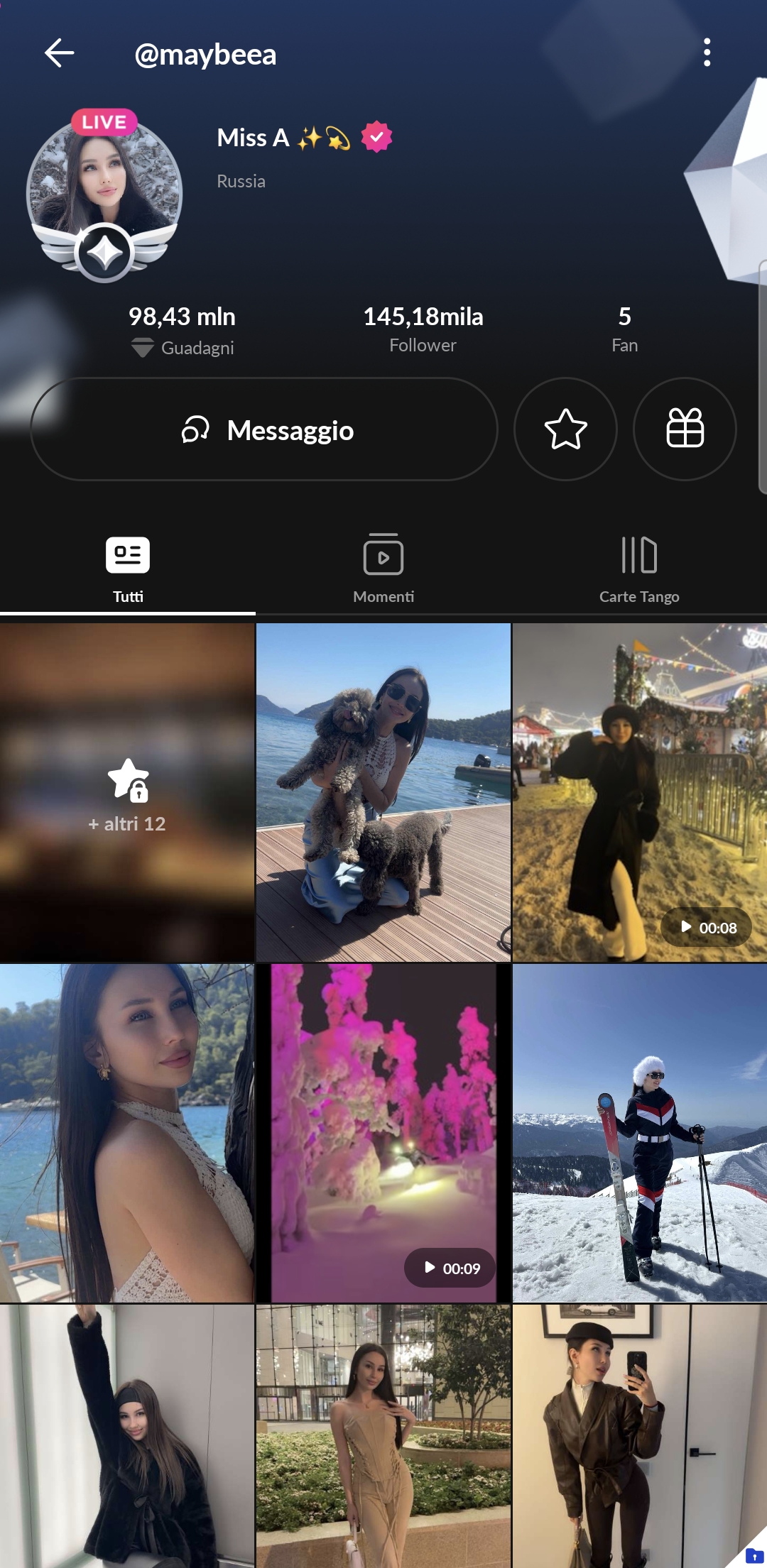Open the photo with poodles on the dock
The width and height of the screenshot is (767, 1568).
pos(383,793)
